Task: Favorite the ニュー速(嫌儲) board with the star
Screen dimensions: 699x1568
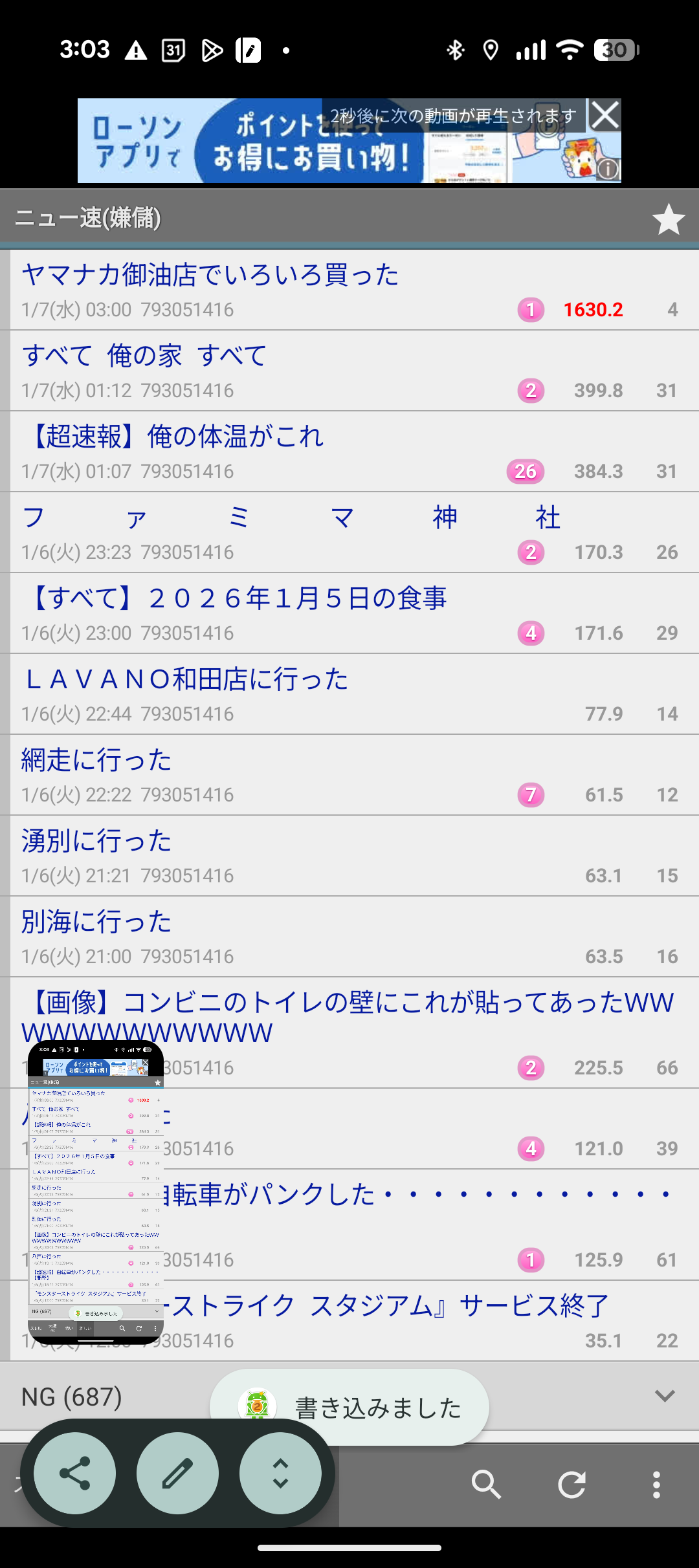Action: 668,219
